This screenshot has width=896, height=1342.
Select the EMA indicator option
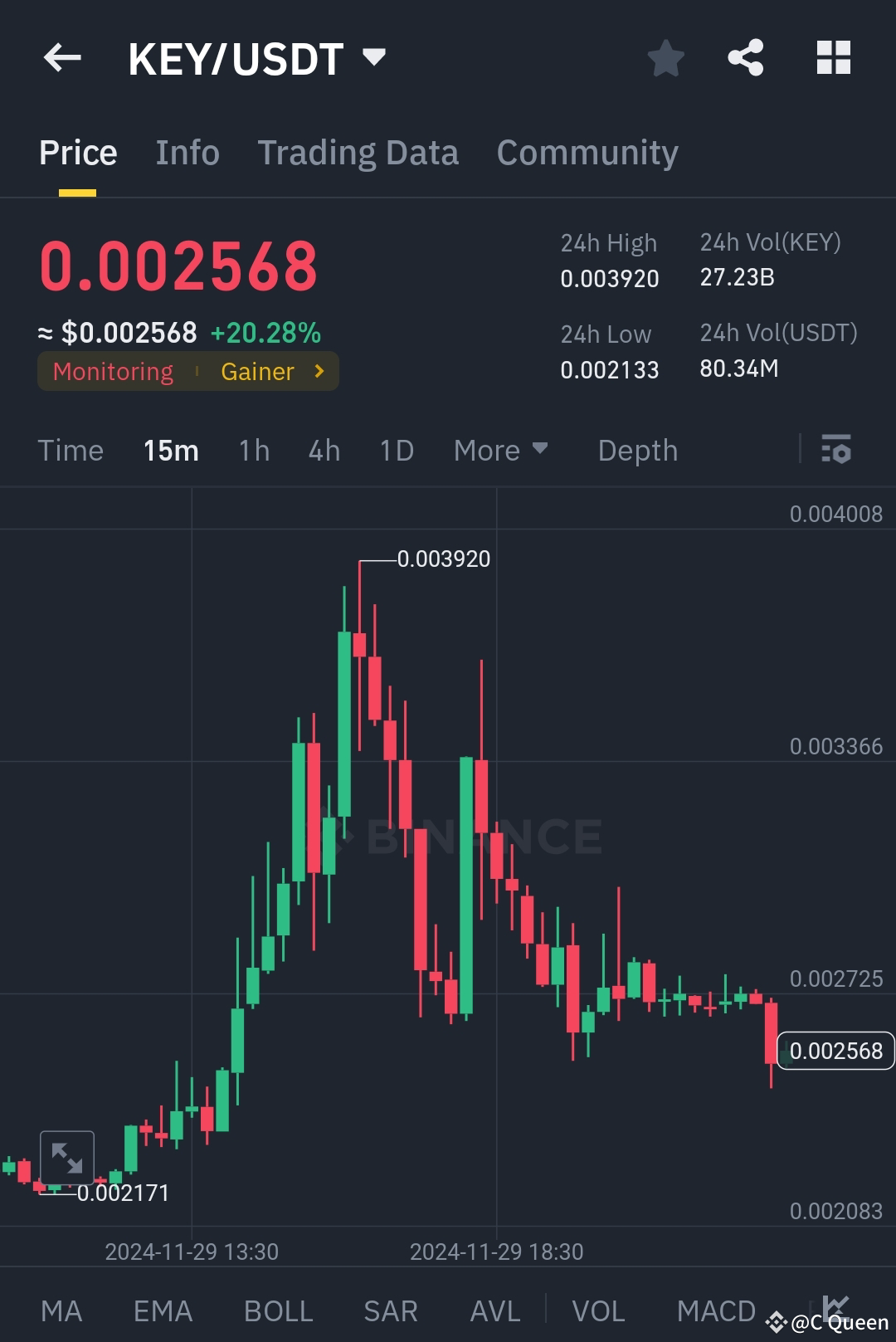point(162,1310)
